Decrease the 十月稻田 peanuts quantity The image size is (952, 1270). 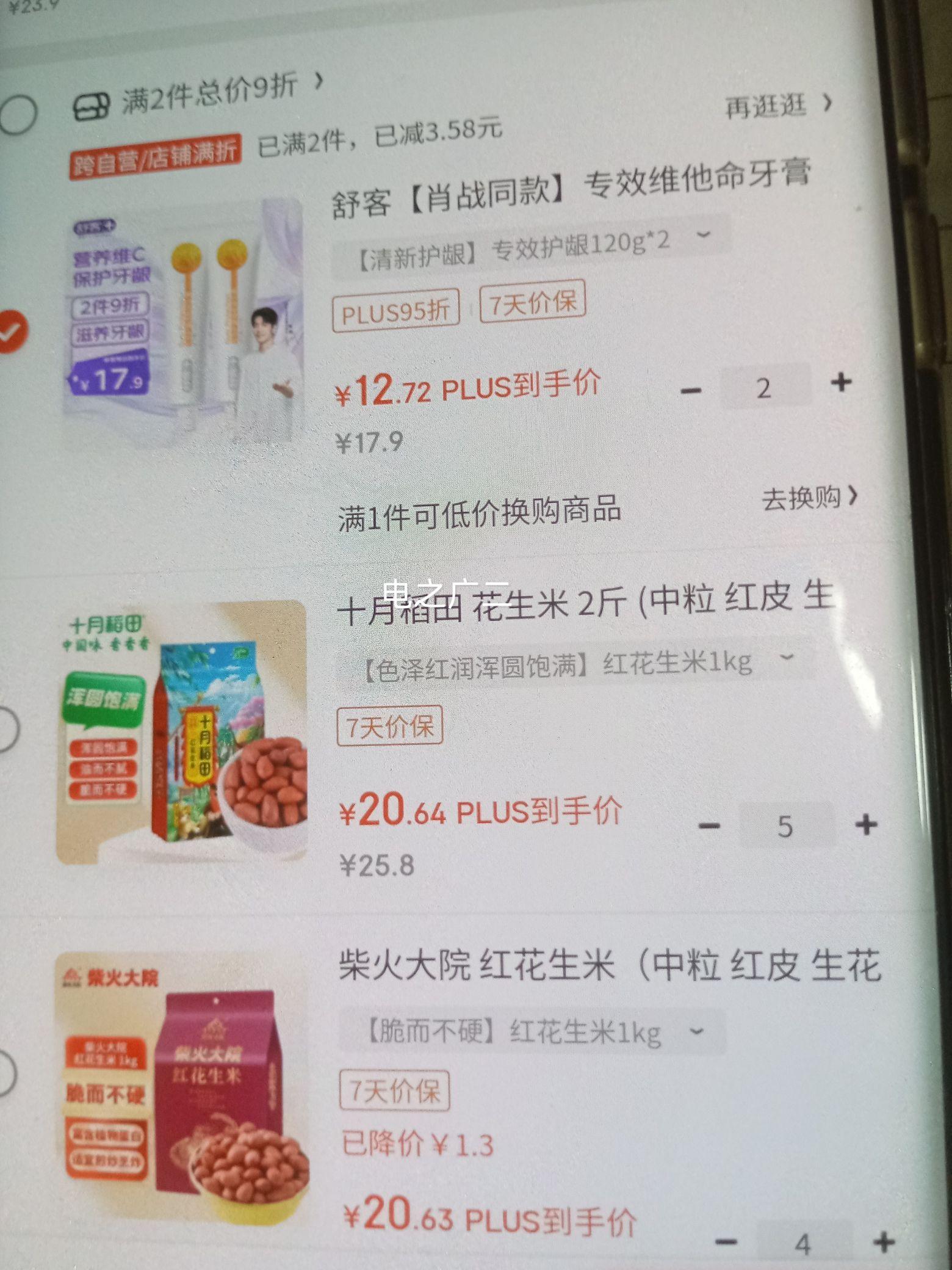709,826
